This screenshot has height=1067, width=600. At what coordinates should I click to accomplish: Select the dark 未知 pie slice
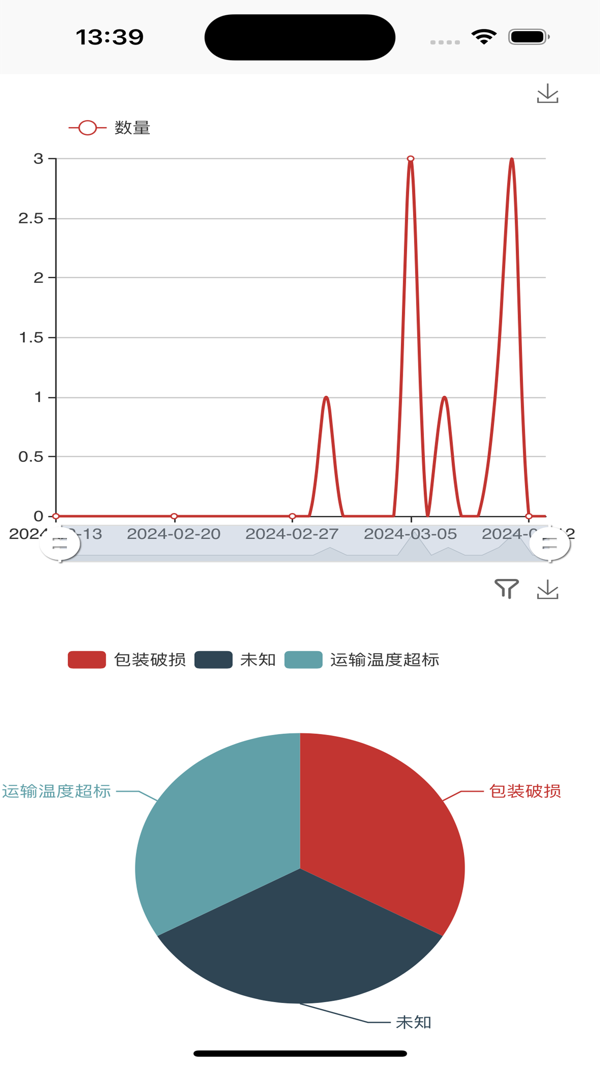pos(300,945)
